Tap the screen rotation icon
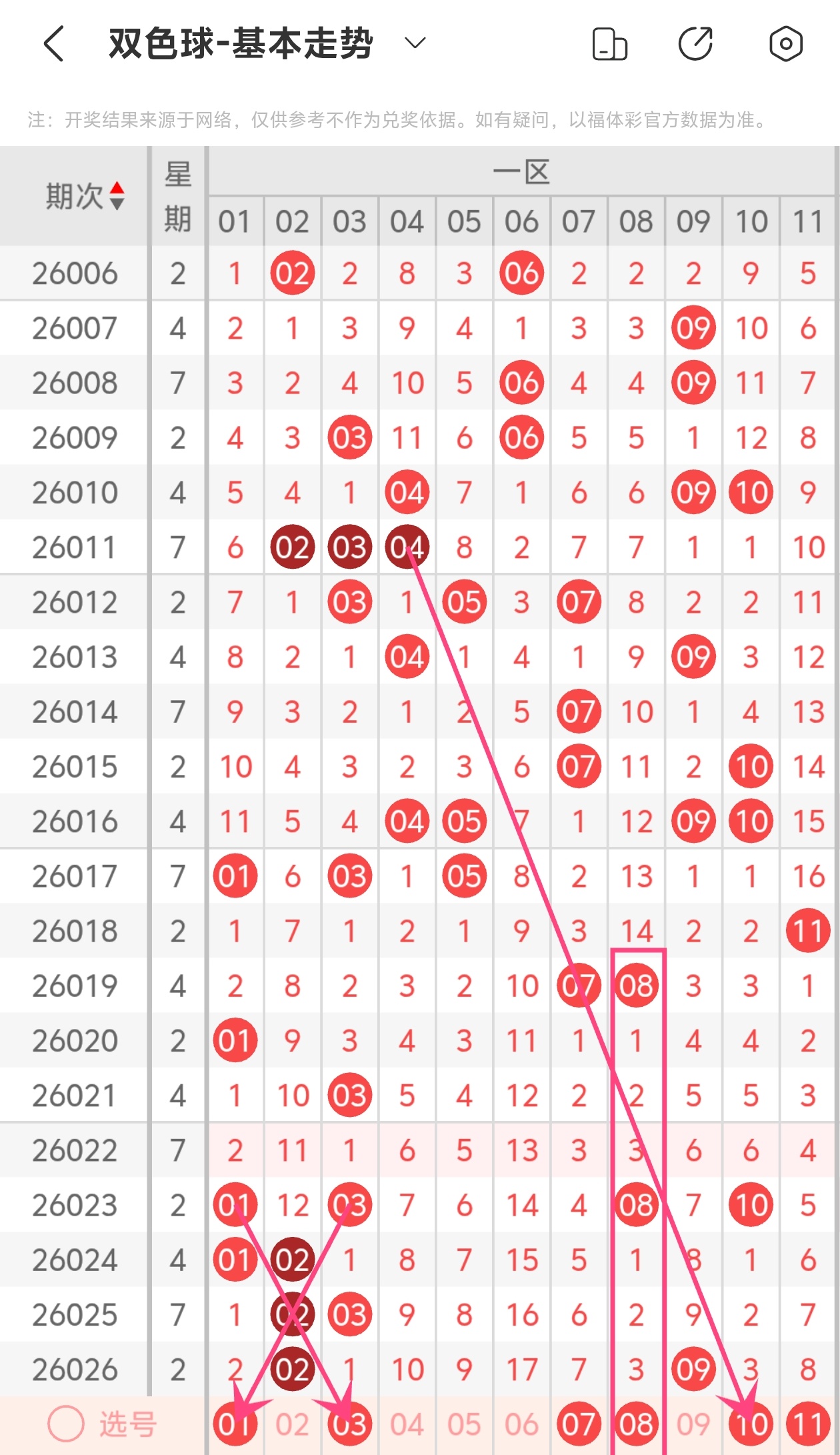 (x=609, y=44)
